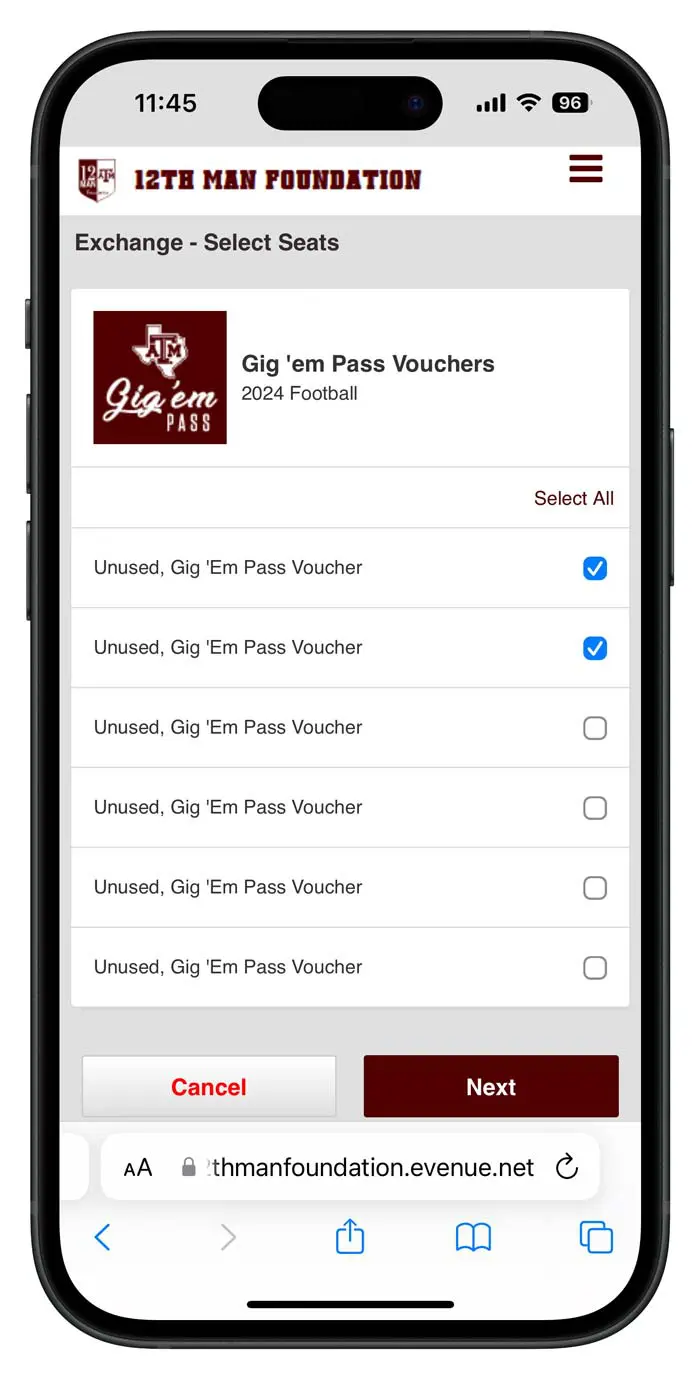Uncheck the first voucher's checkbox

tap(595, 568)
